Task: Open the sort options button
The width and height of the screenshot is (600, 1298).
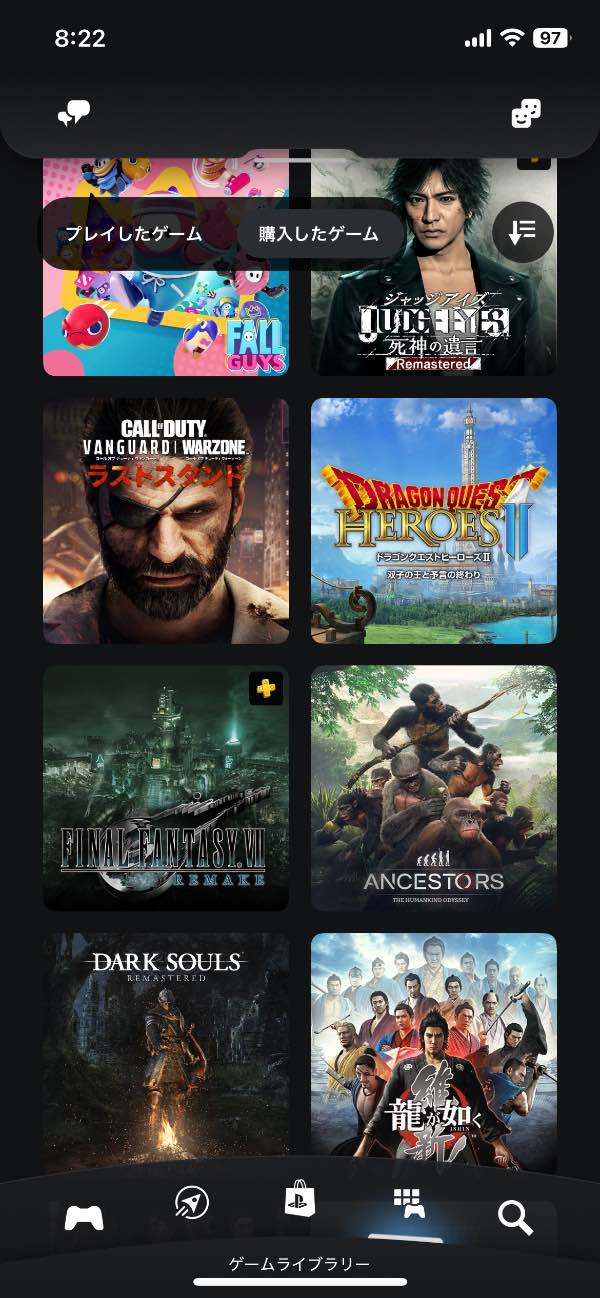Action: (522, 232)
